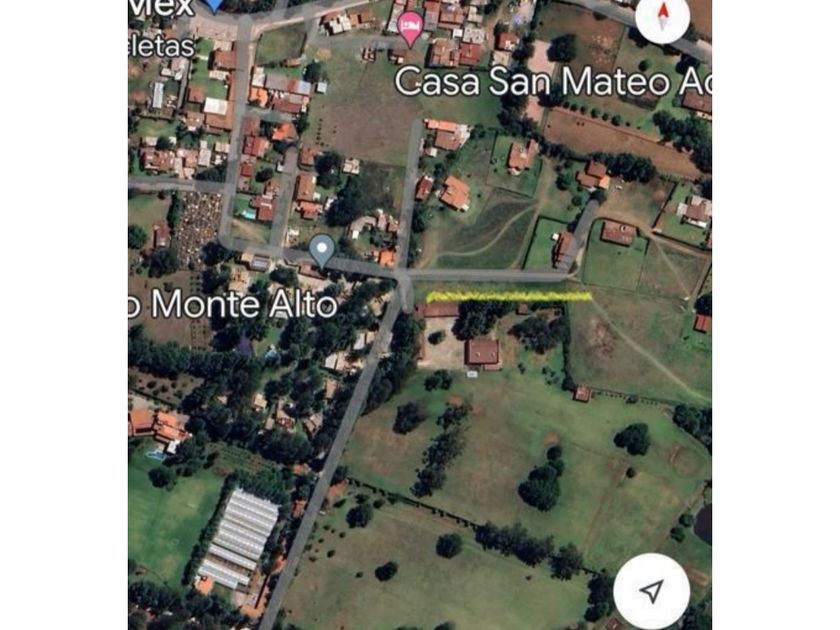The width and height of the screenshot is (840, 630).
Task: Tap the compass to reset map orientation
Action: 662,16
